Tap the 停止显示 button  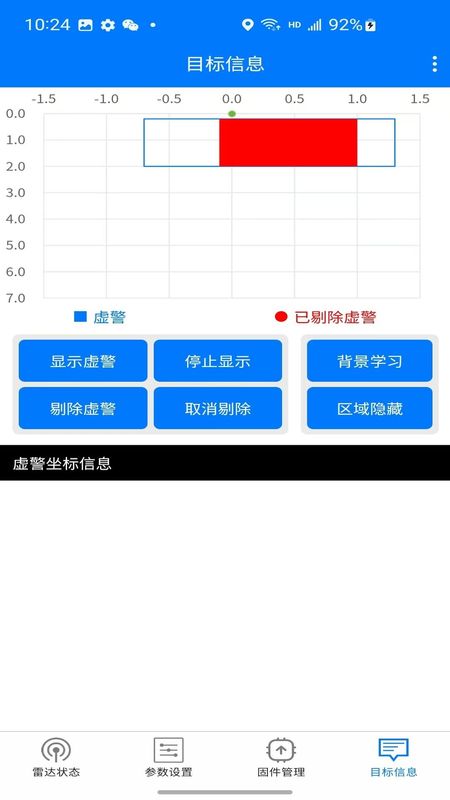click(218, 361)
